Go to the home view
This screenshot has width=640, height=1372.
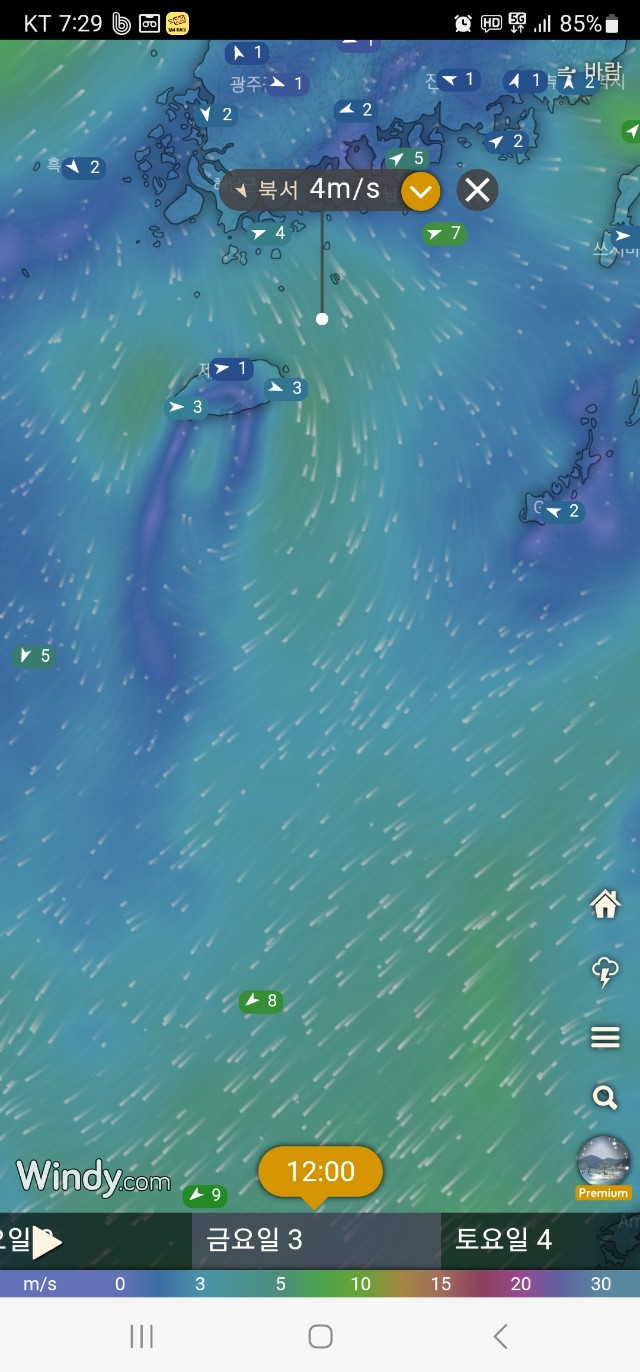[605, 905]
